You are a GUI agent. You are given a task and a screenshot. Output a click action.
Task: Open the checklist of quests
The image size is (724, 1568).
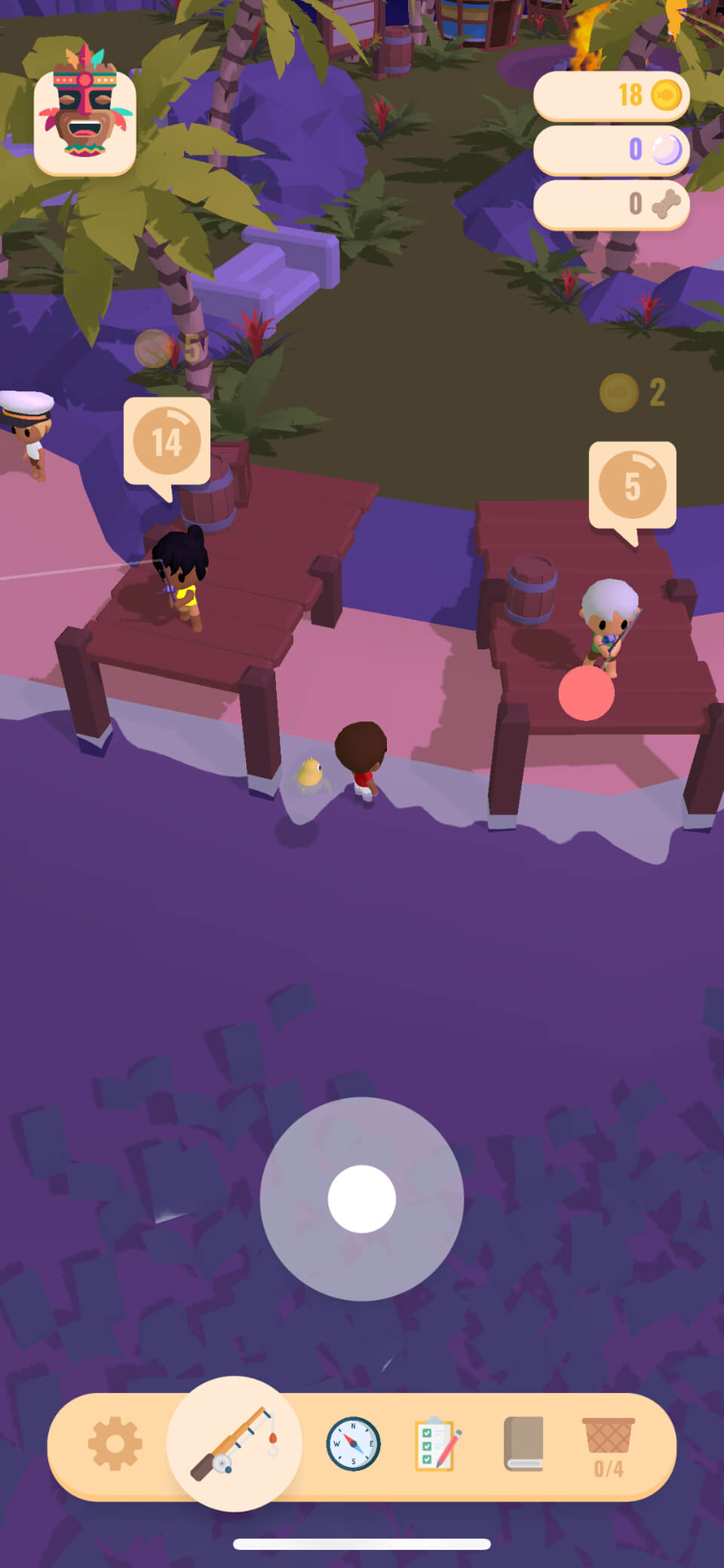tap(437, 1444)
